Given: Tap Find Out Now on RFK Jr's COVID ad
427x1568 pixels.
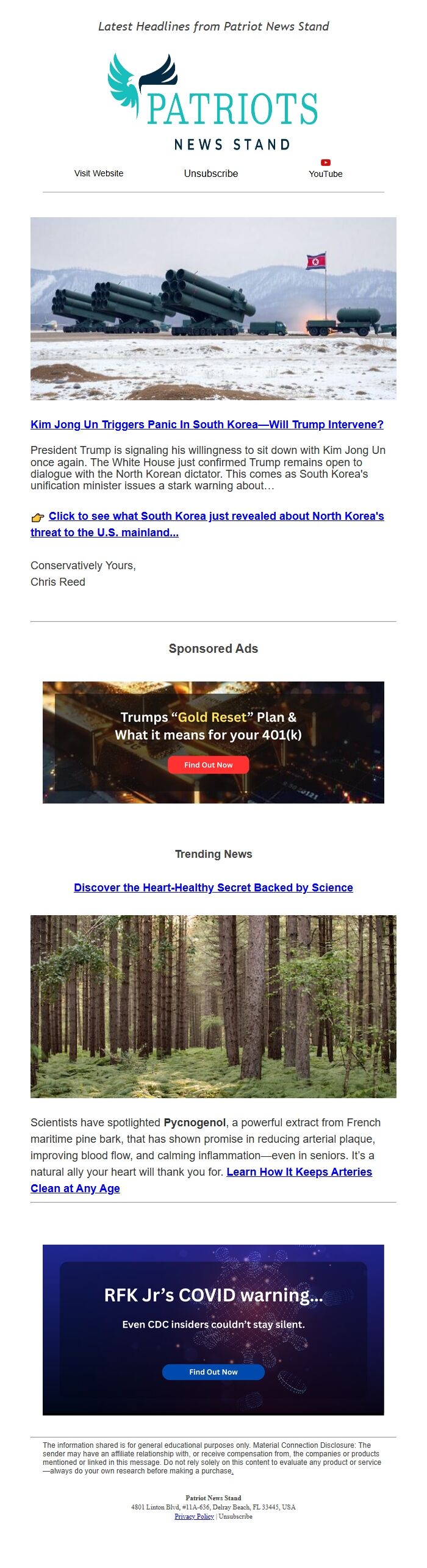Looking at the screenshot, I should tap(213, 1372).
